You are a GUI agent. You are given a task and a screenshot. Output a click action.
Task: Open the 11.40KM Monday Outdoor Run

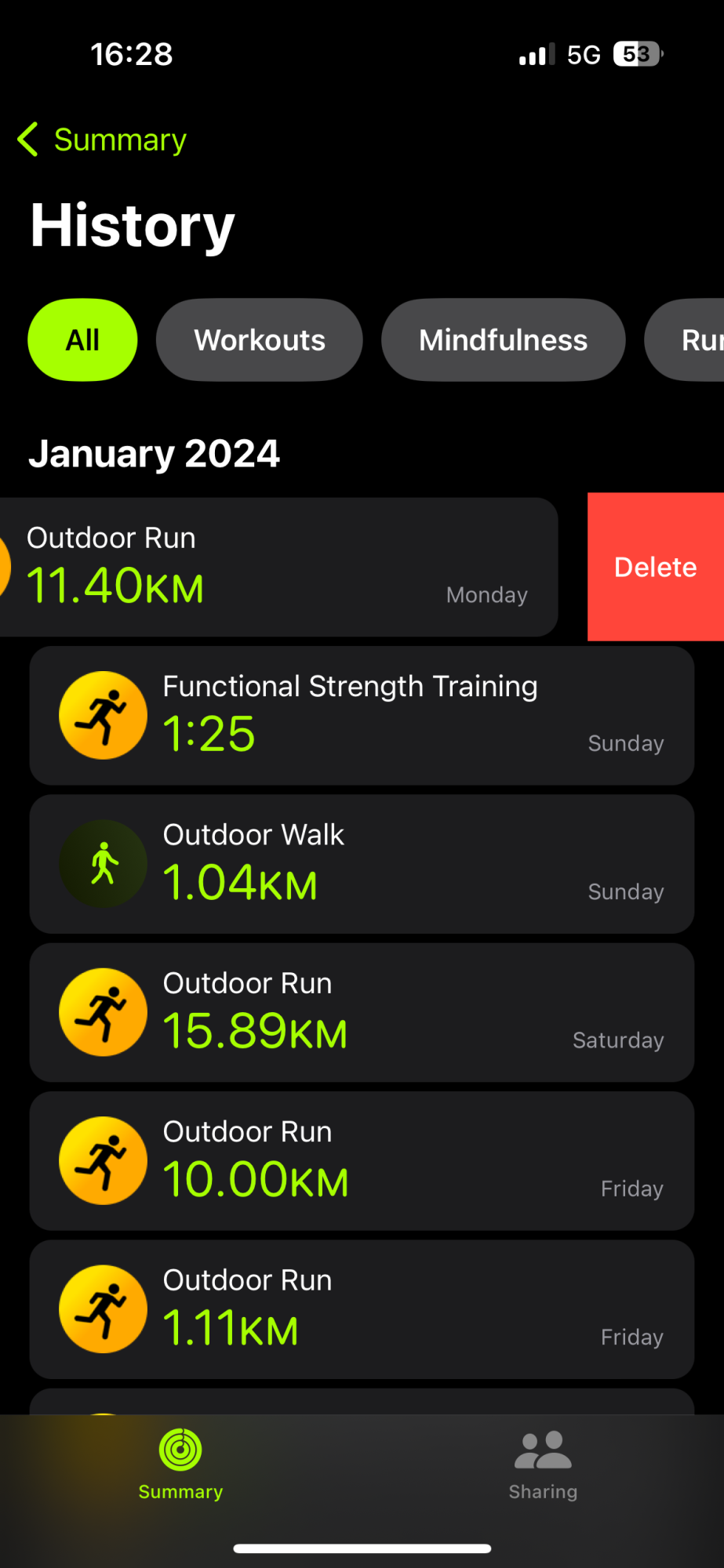pyautogui.click(x=275, y=567)
